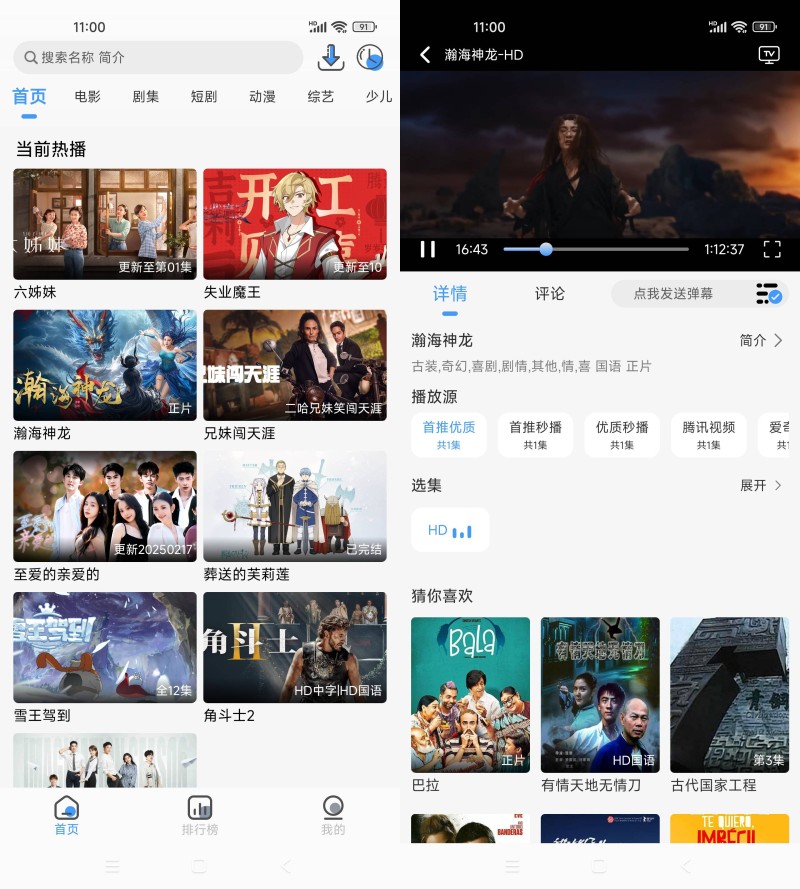Go back from the 瀚海神龙-HD player

coord(425,55)
